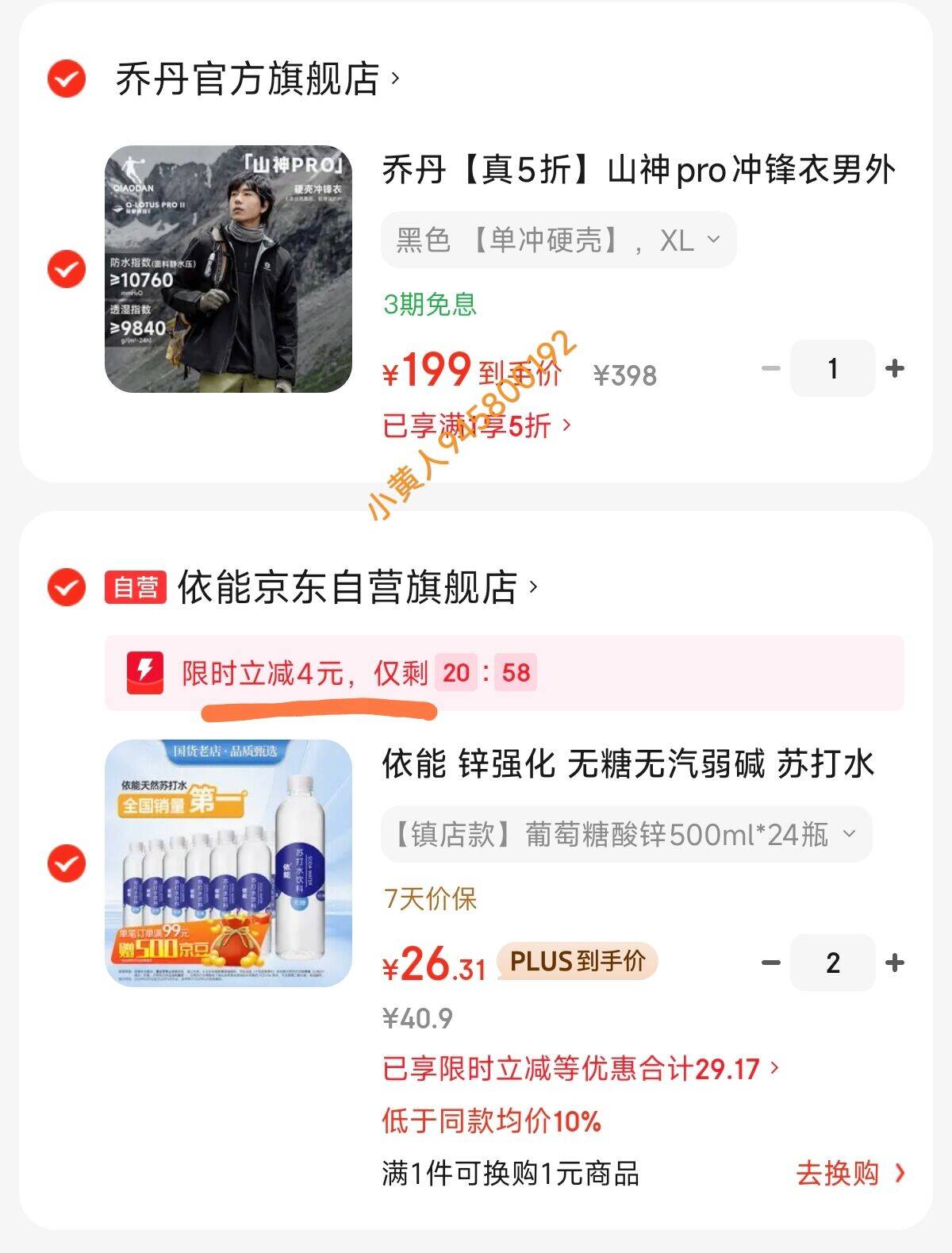The width and height of the screenshot is (952, 1253).
Task: Add one more 苏打水 with plus
Action: [x=895, y=963]
